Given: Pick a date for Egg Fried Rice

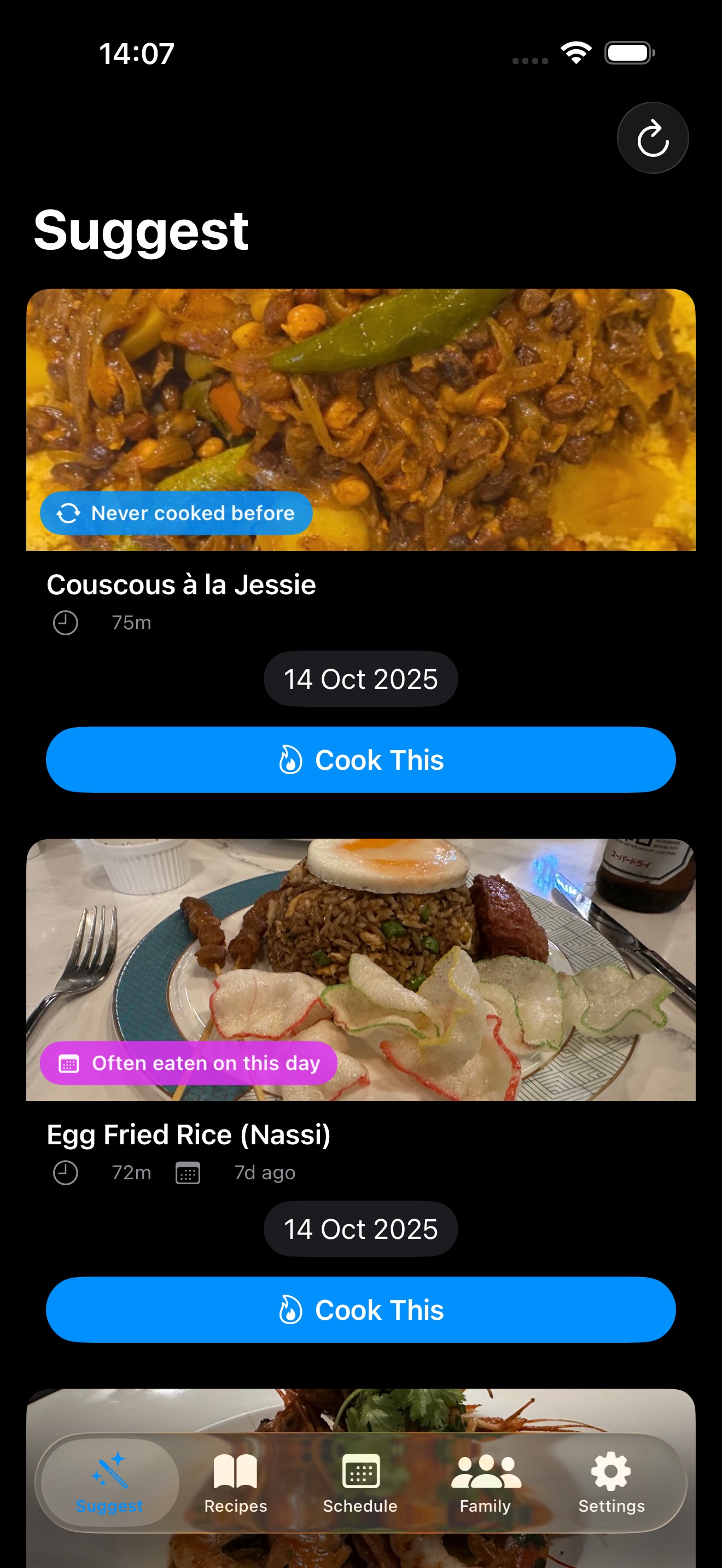Looking at the screenshot, I should [x=360, y=1229].
